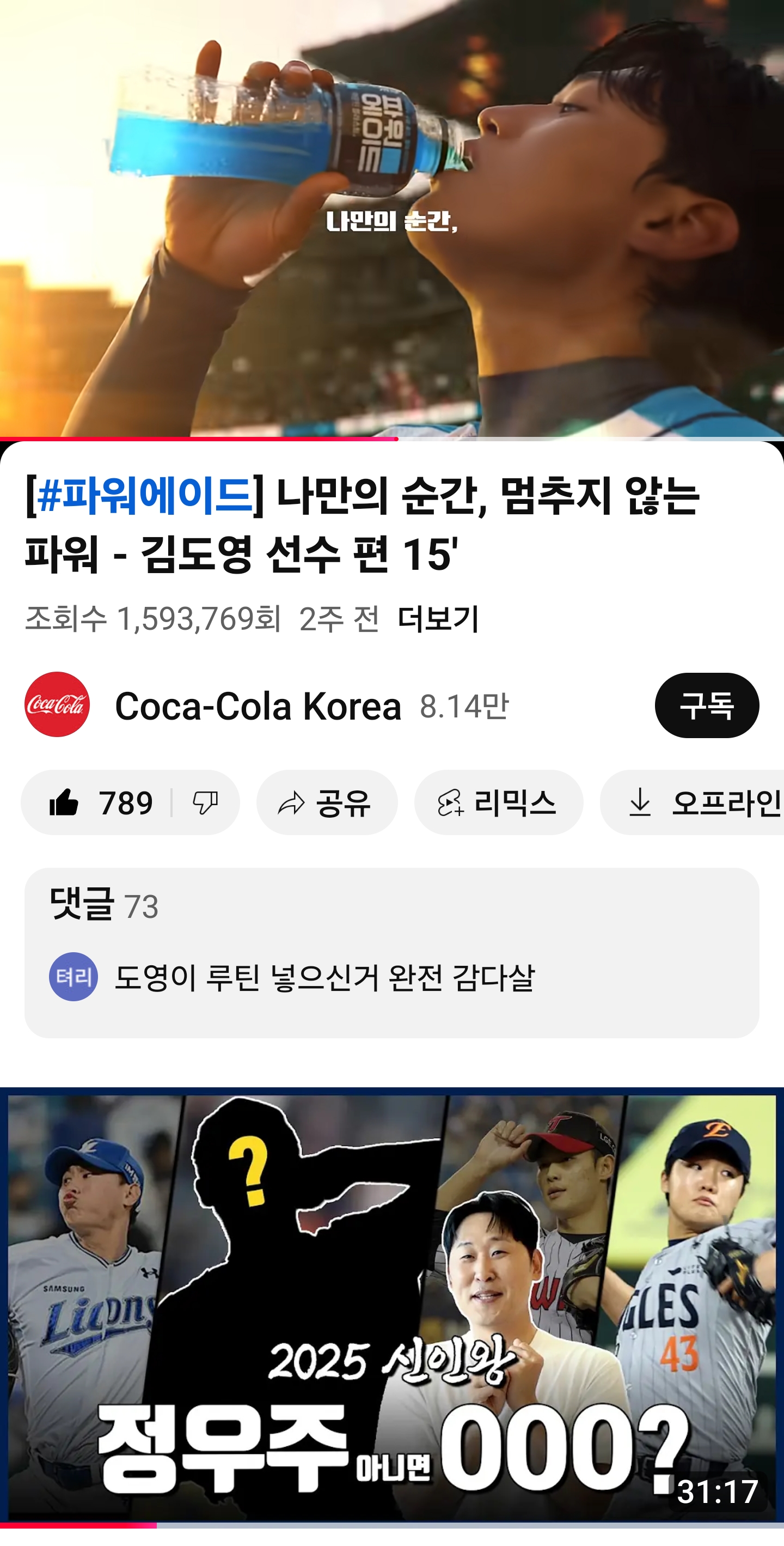784x1546 pixels.
Task: Create a remix with 리믹스
Action: (498, 802)
